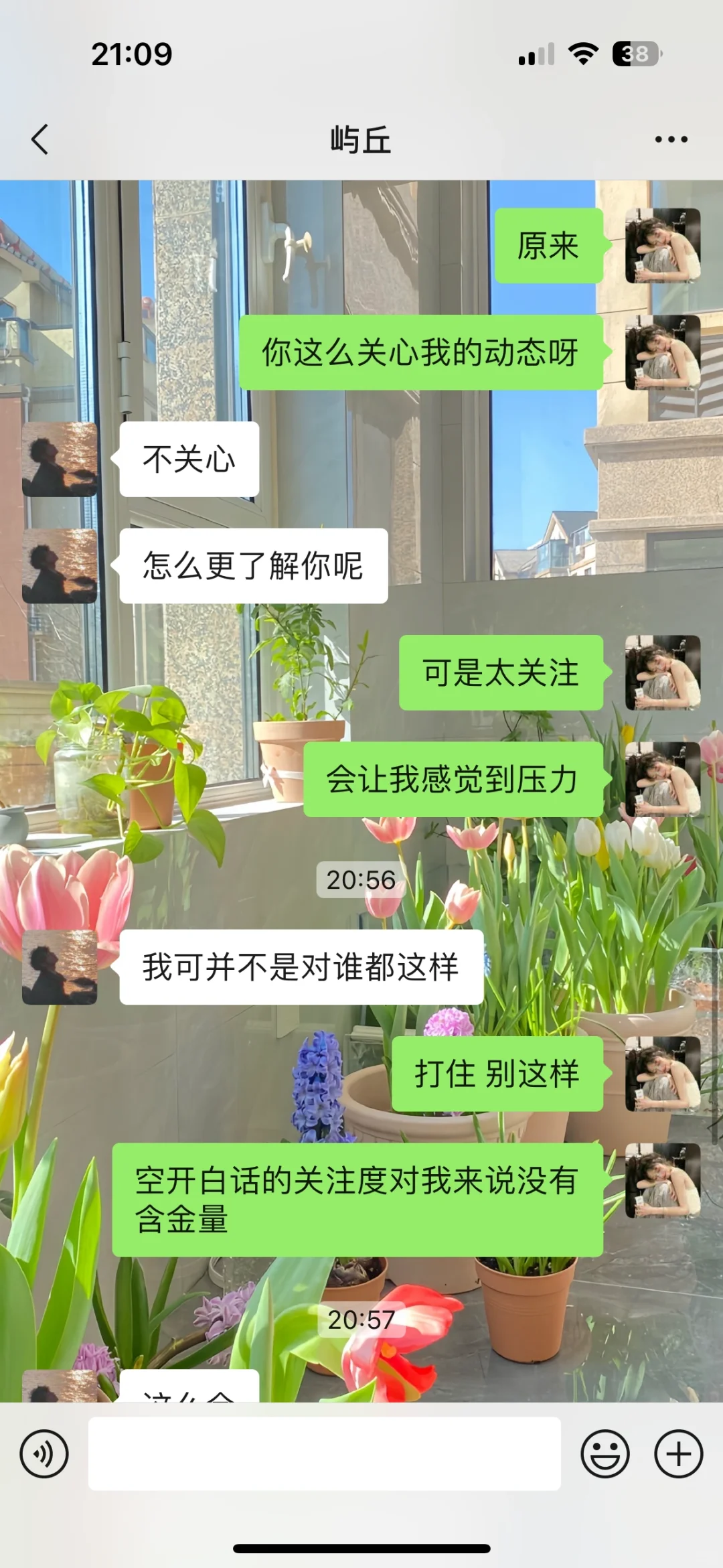The width and height of the screenshot is (723, 1568).
Task: Go back from the 屿丘 chat
Action: (40, 139)
